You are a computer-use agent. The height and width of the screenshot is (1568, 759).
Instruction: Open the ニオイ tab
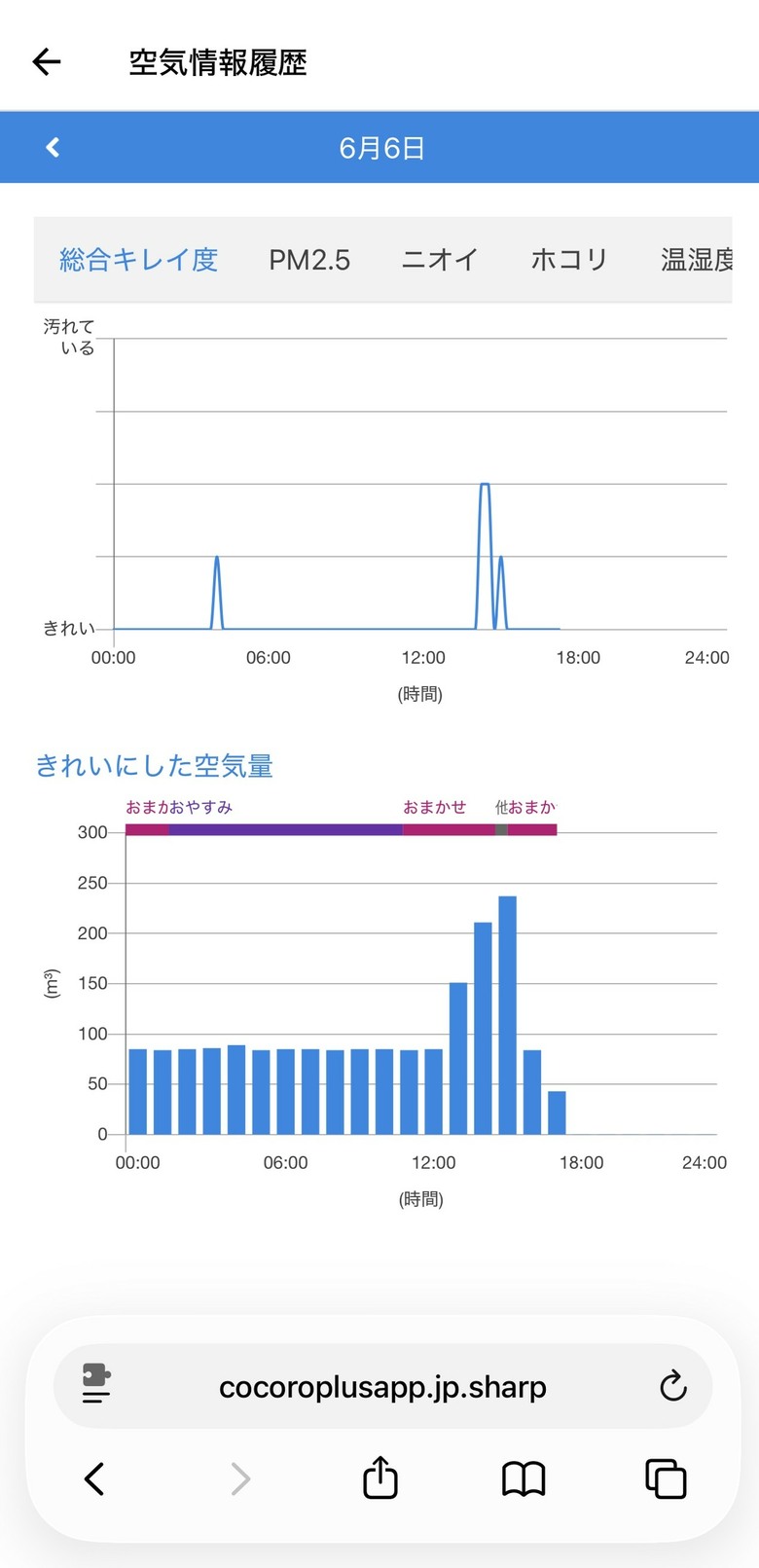(x=440, y=260)
